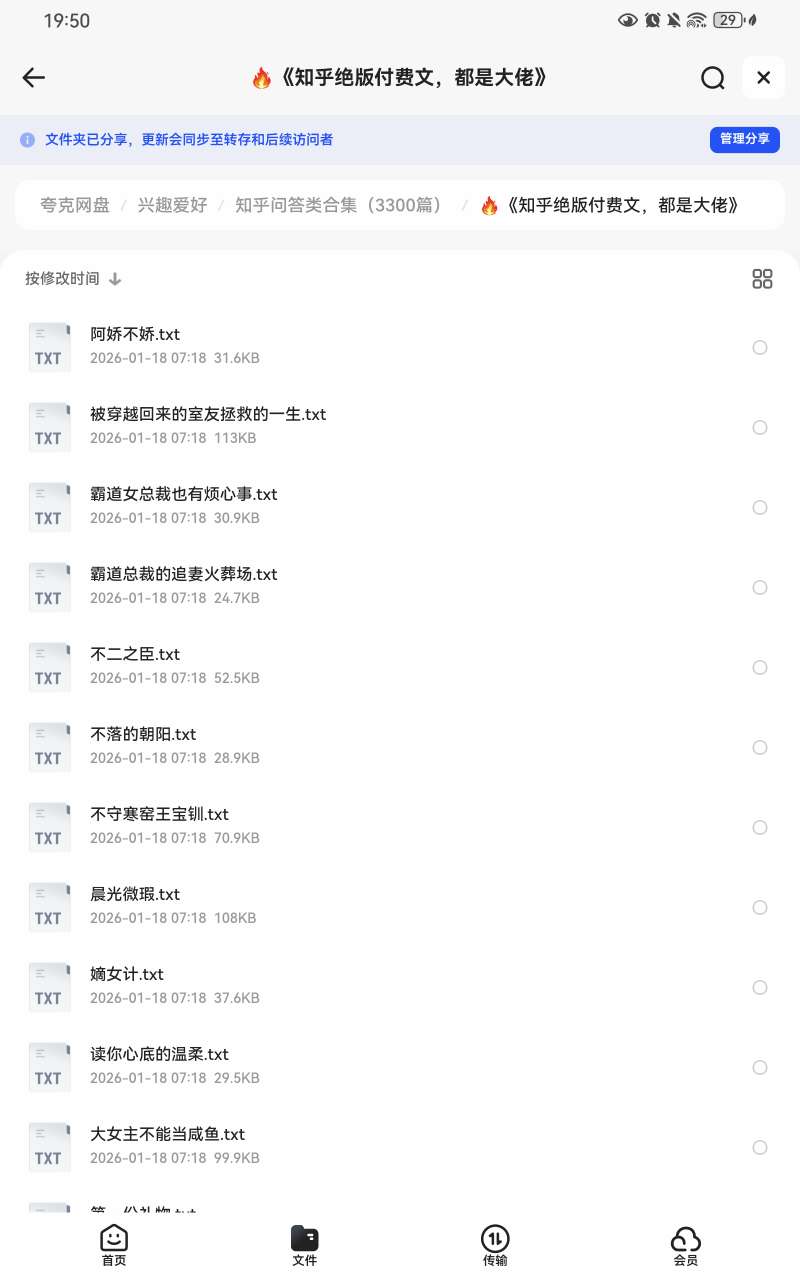Open the search icon in the top bar
The image size is (800, 1280).
712,78
